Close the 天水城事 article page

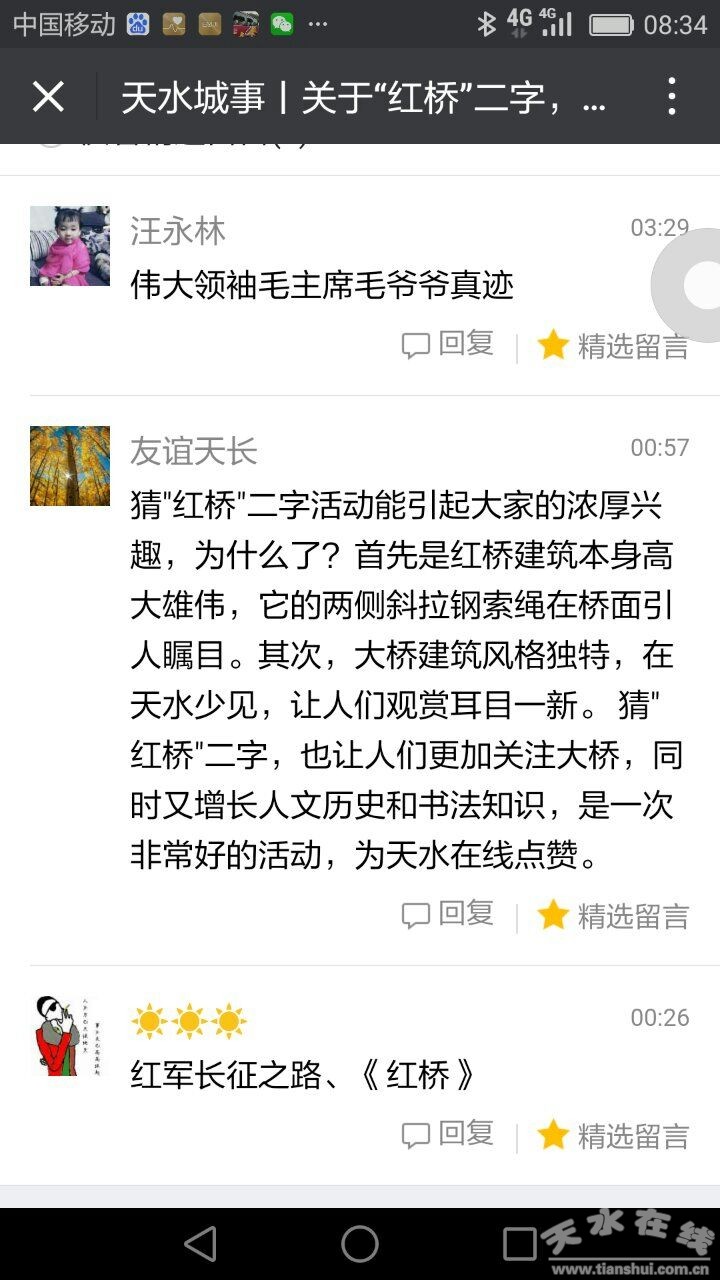click(x=48, y=97)
